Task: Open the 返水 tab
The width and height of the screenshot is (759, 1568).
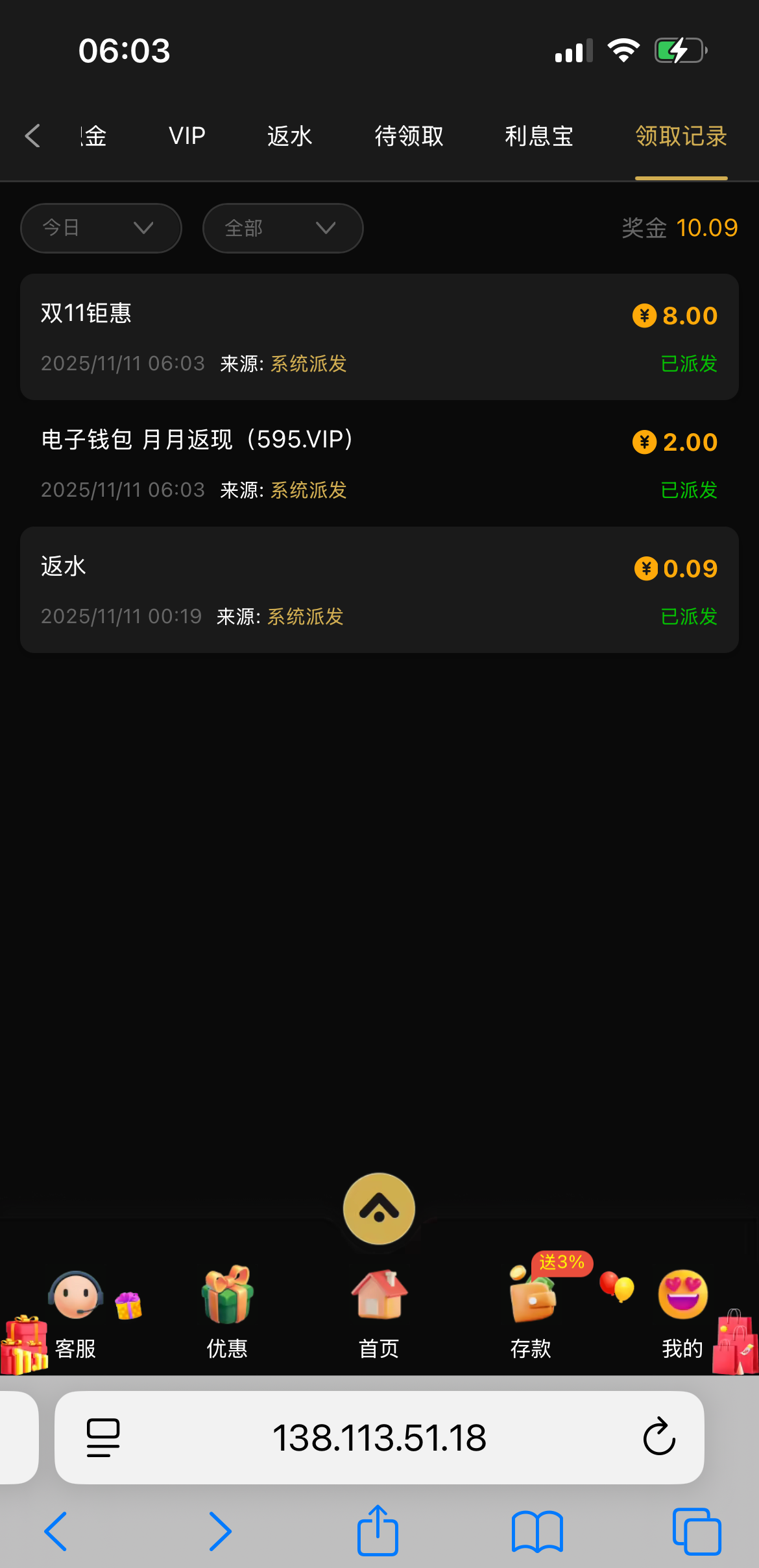Action: tap(289, 136)
